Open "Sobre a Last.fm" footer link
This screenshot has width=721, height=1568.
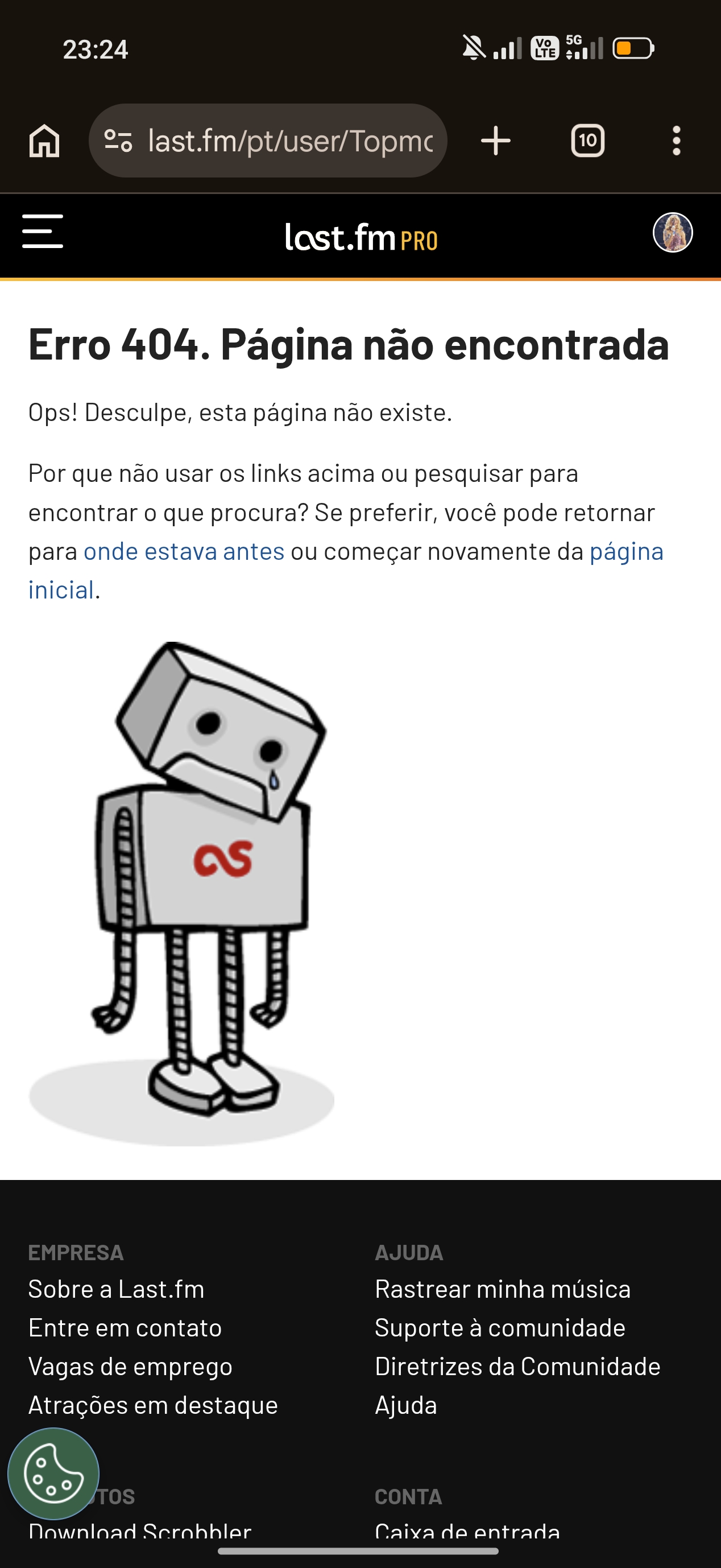point(116,1289)
